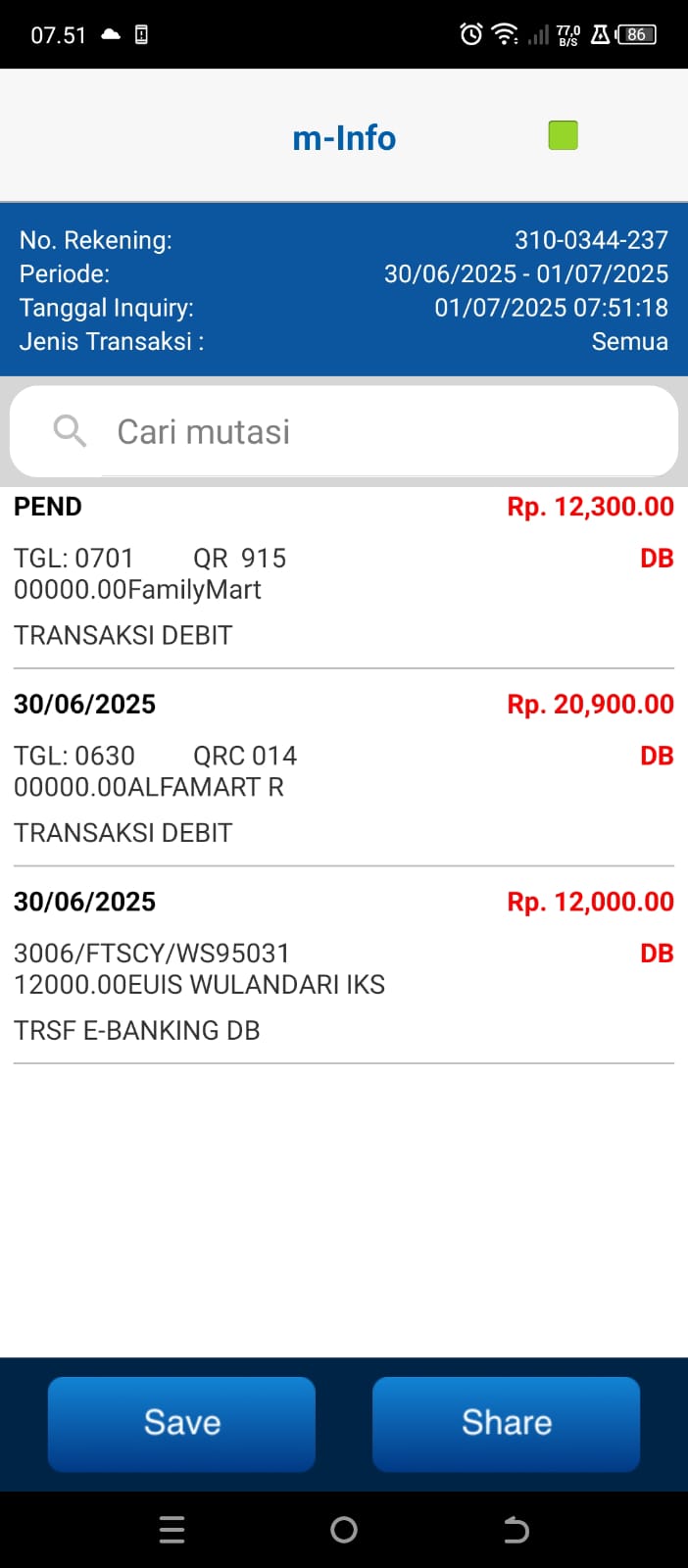Share the mutation list
The image size is (688, 1568).
coord(507,1423)
